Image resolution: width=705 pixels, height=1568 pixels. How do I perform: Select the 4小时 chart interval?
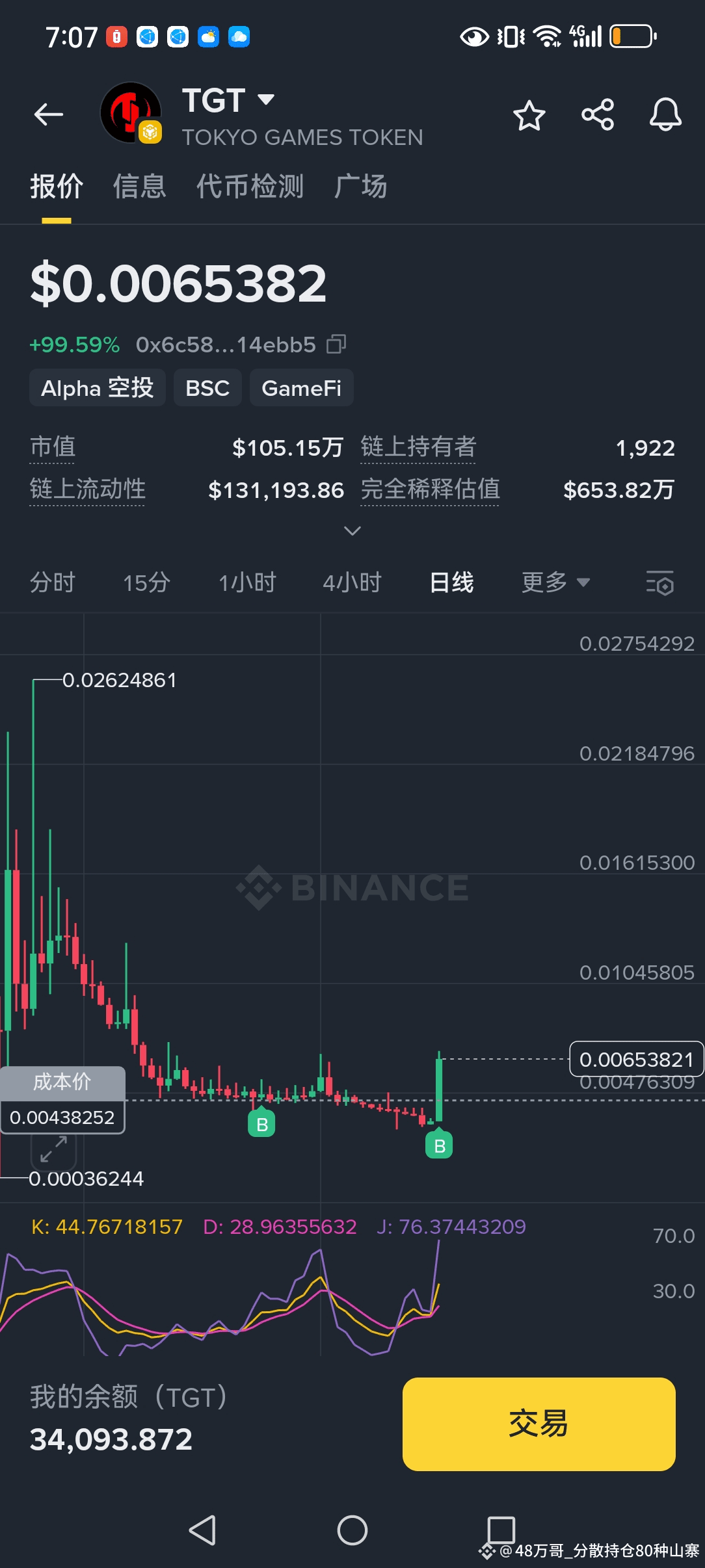coord(352,582)
